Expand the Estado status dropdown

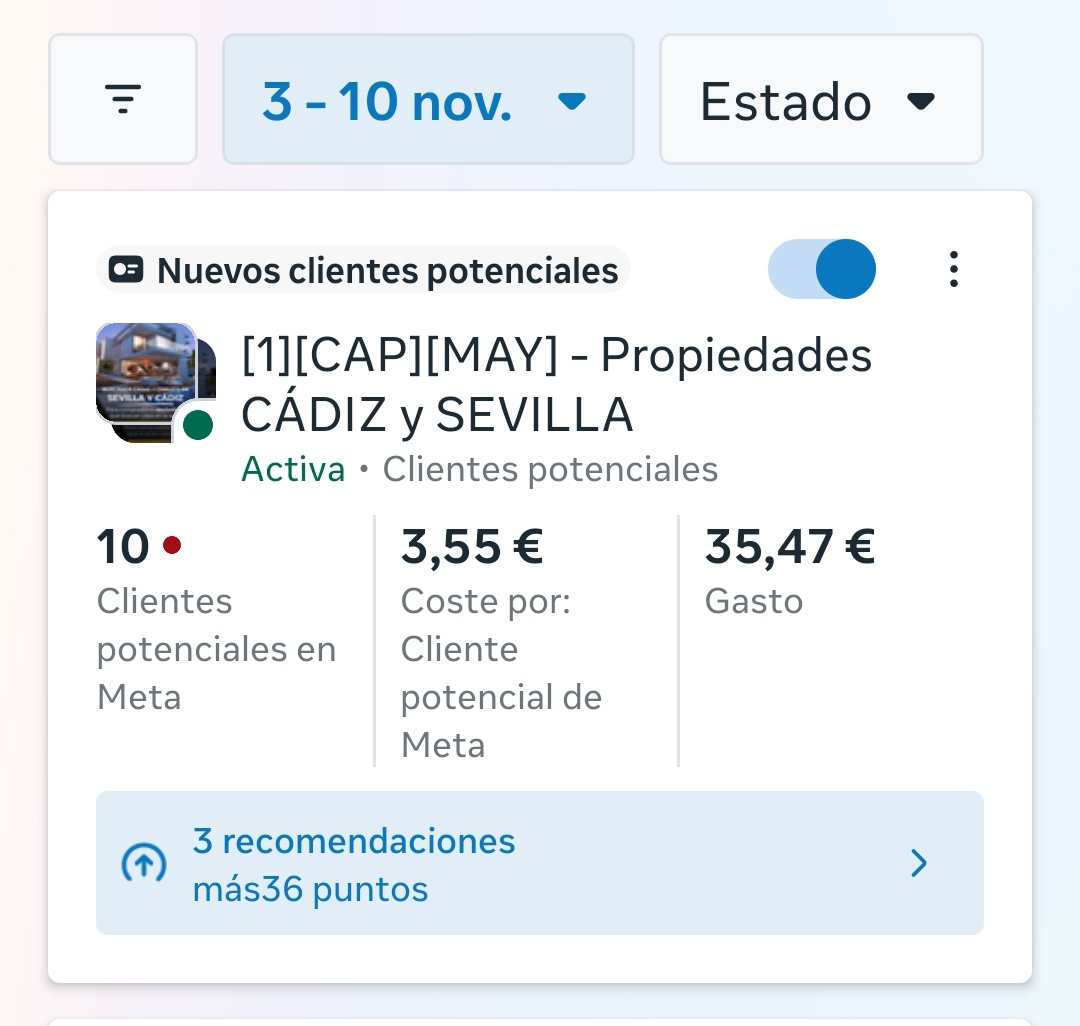coord(820,100)
